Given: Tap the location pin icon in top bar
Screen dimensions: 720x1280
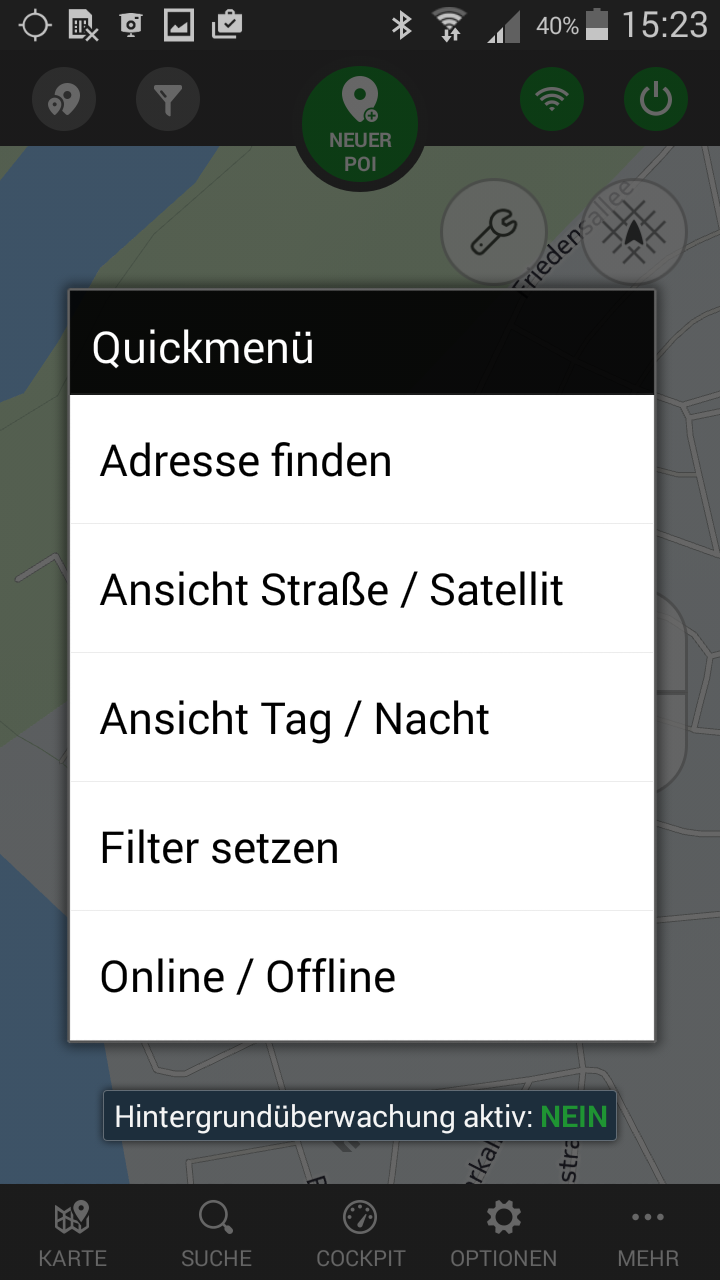Looking at the screenshot, I should [64, 99].
